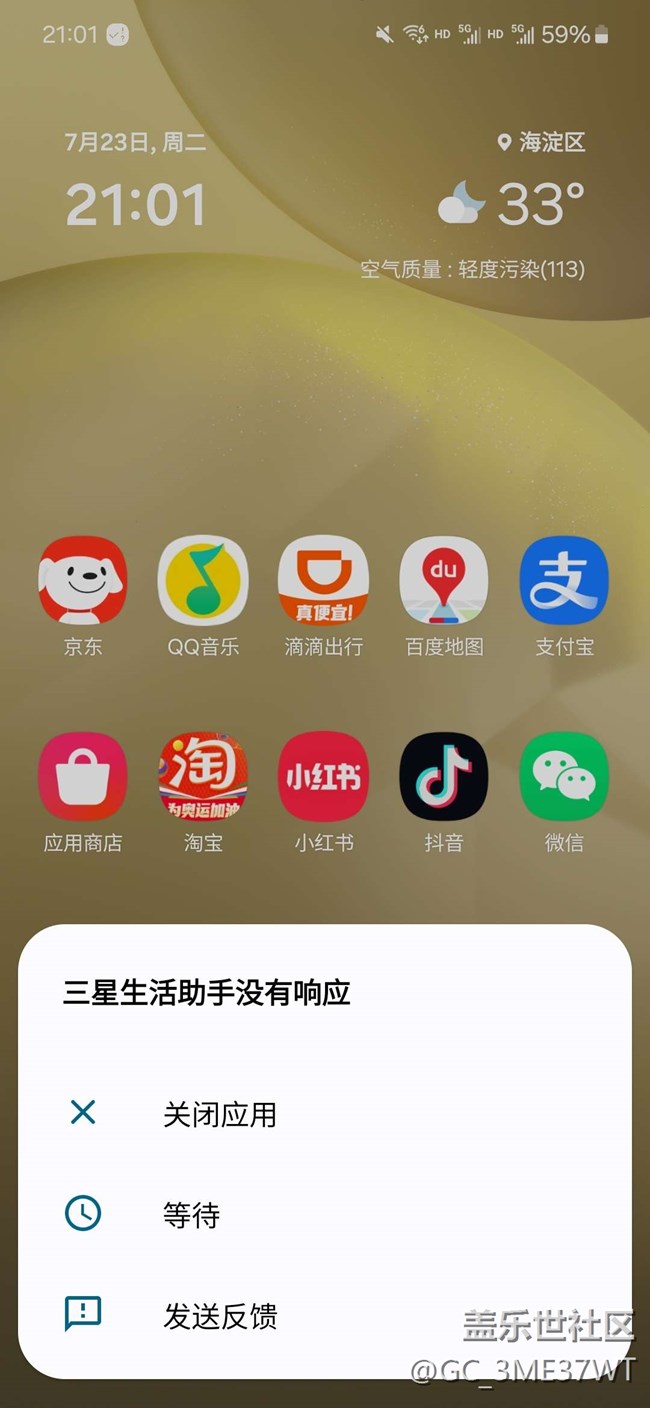Launch the 淘宝 app
The image size is (650, 1408).
pyautogui.click(x=203, y=778)
